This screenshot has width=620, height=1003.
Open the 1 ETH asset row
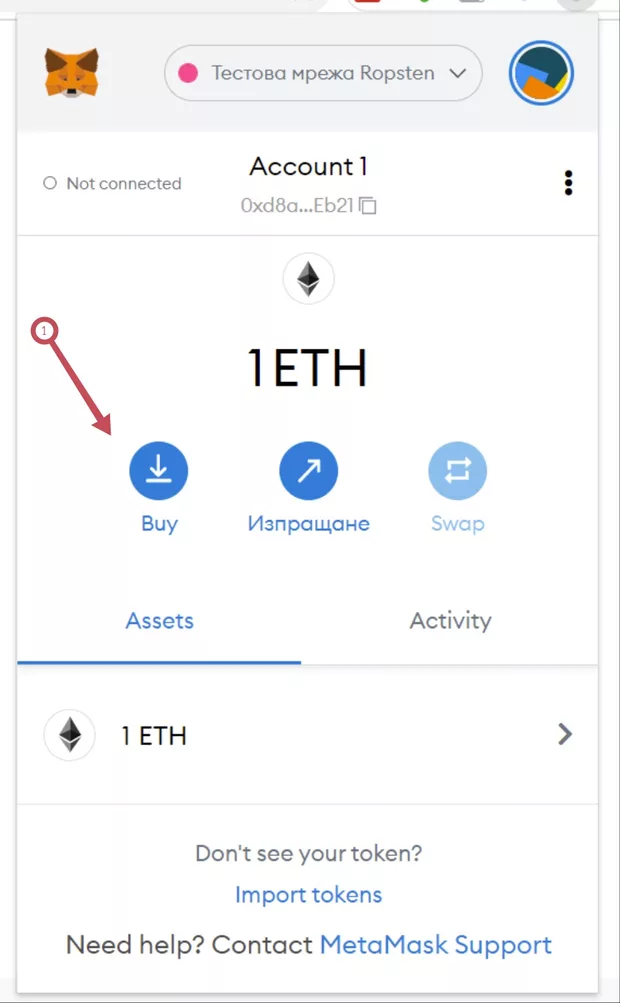[x=308, y=735]
